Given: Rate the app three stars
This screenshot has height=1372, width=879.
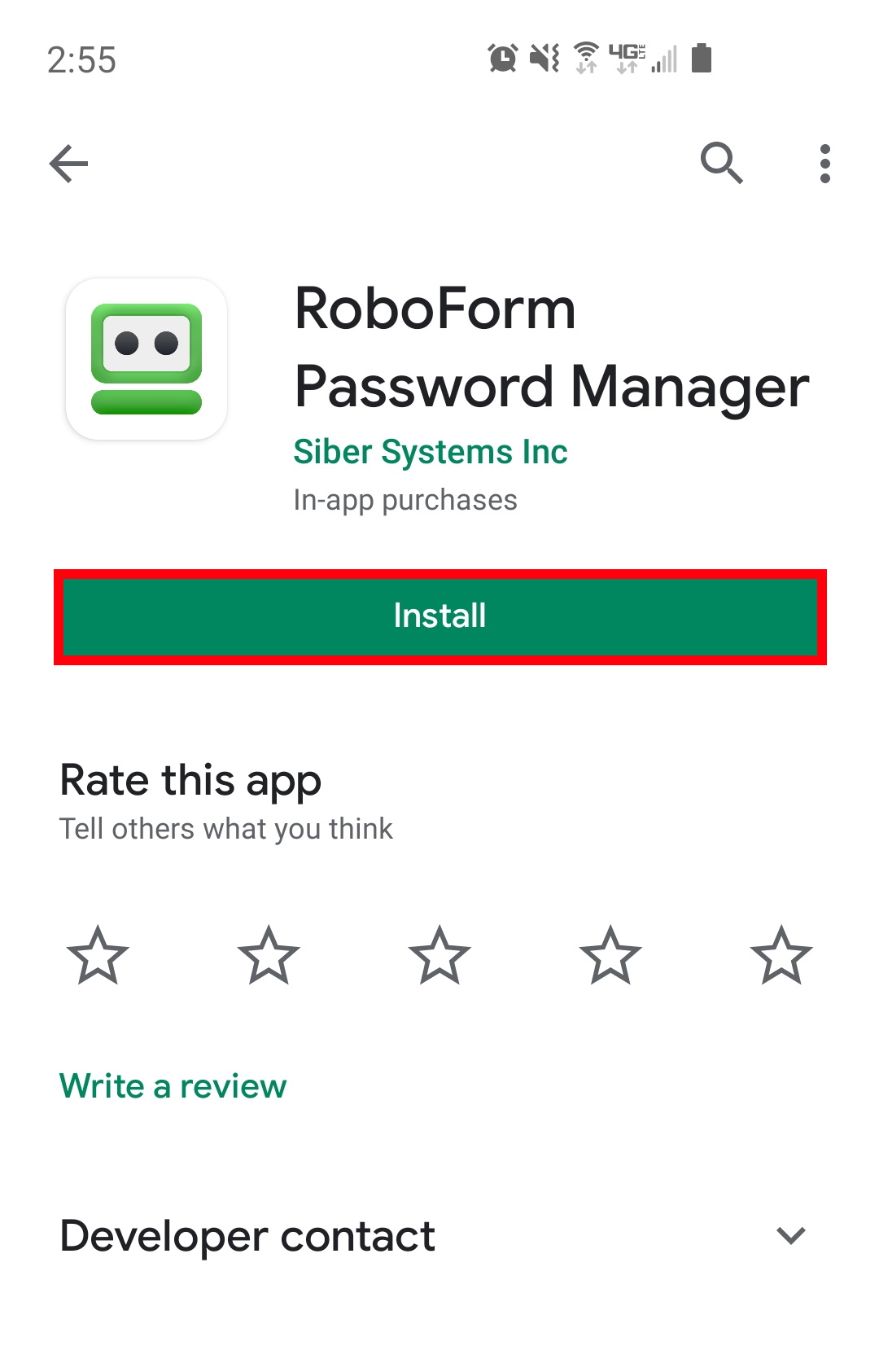Looking at the screenshot, I should pyautogui.click(x=439, y=956).
